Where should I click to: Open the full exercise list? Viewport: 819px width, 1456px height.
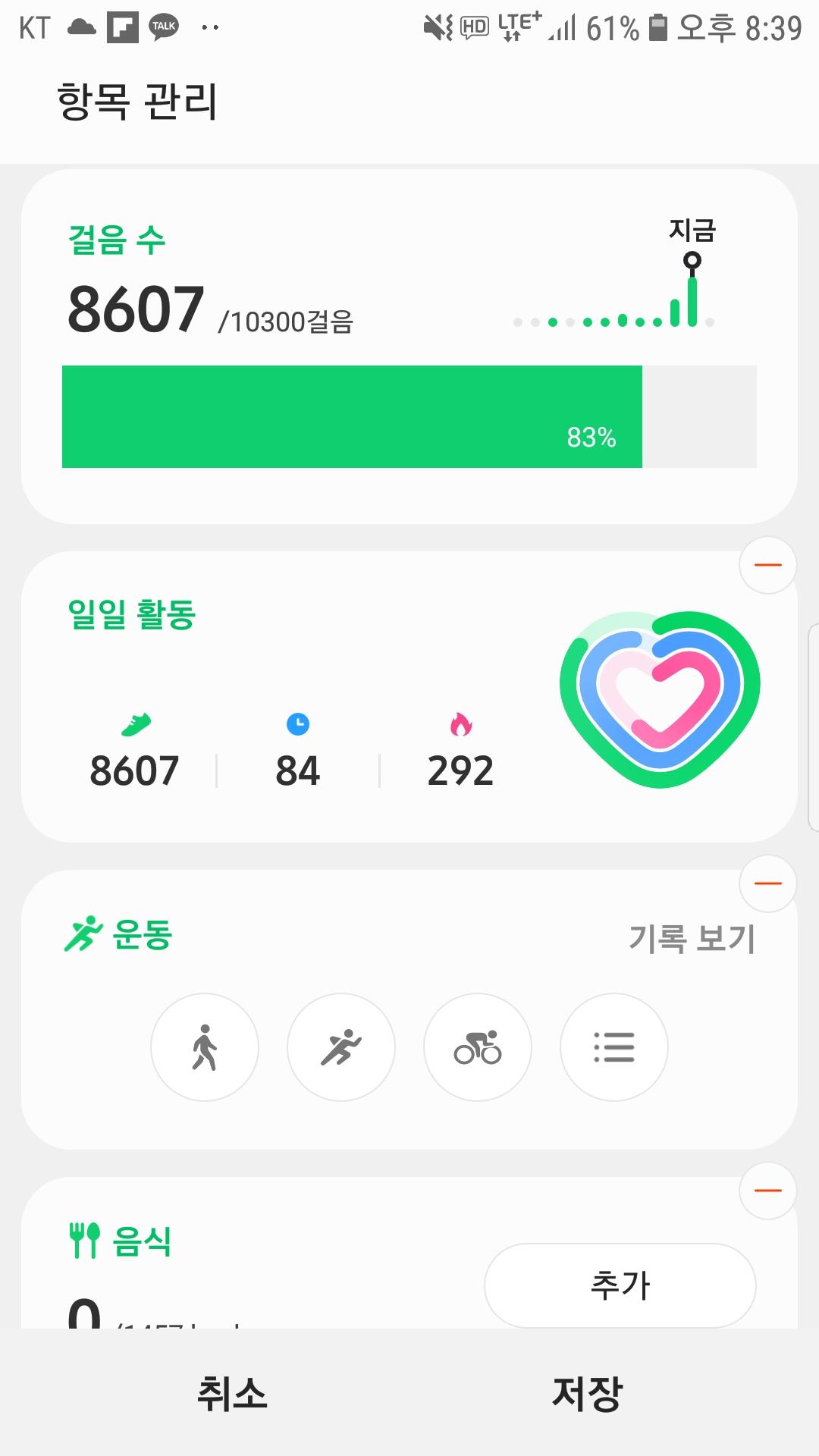point(614,1047)
